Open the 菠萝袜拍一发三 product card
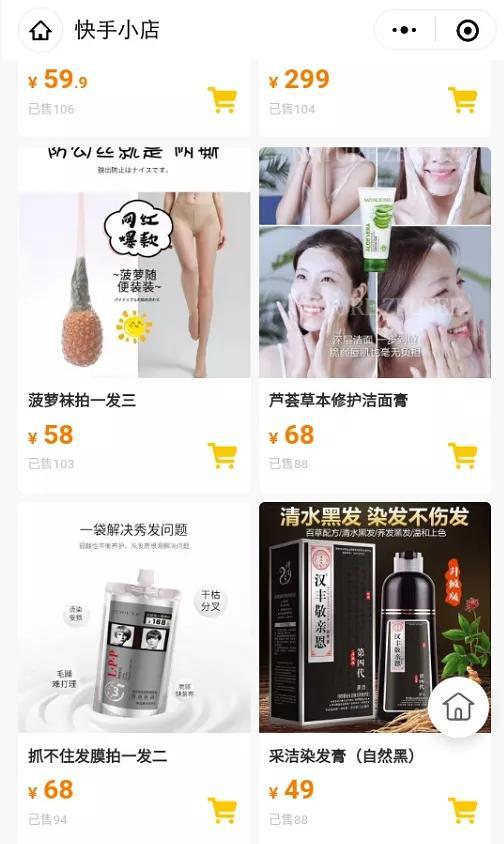The image size is (504, 844). pos(135,320)
